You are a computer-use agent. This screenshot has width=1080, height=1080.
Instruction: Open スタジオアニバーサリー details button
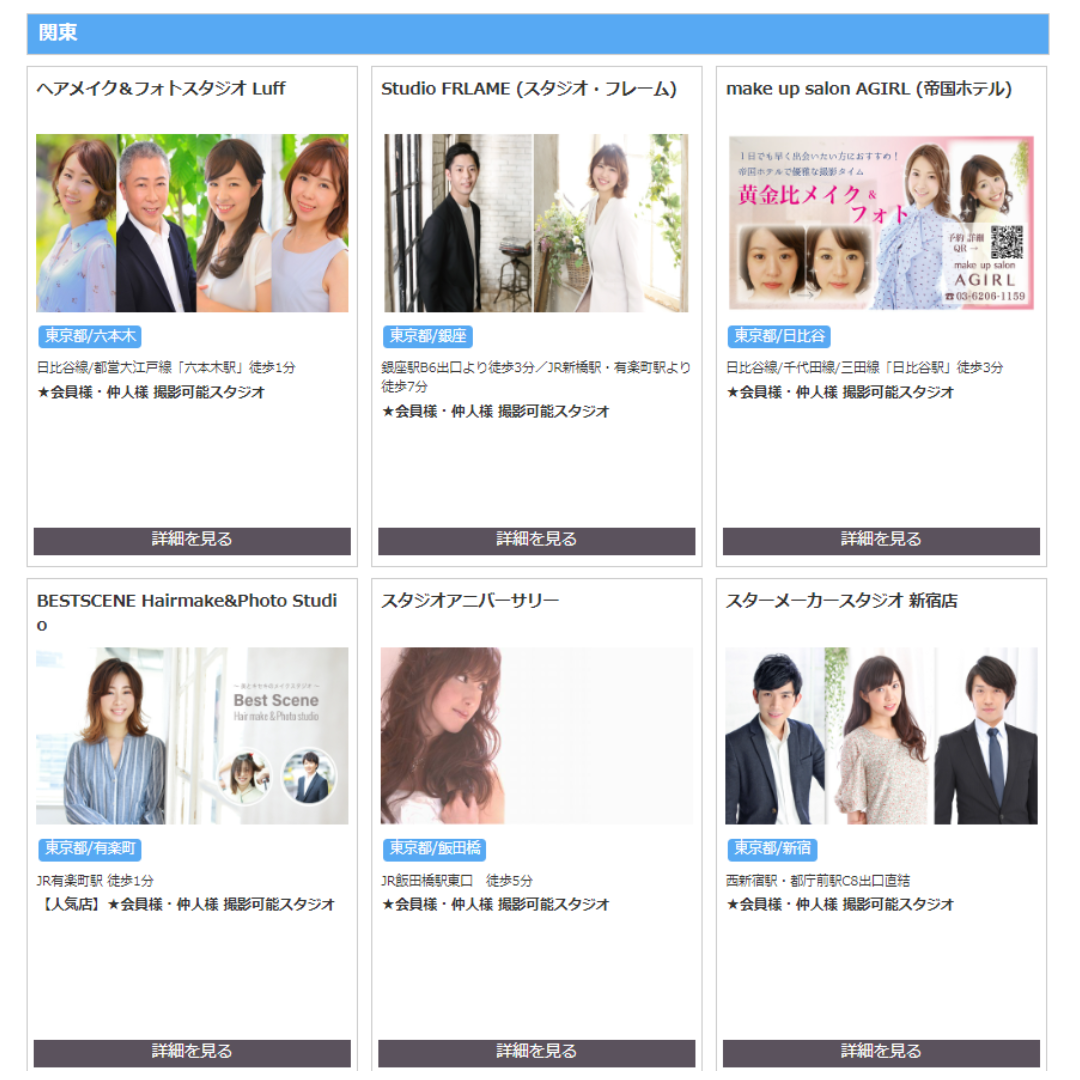click(x=536, y=1052)
